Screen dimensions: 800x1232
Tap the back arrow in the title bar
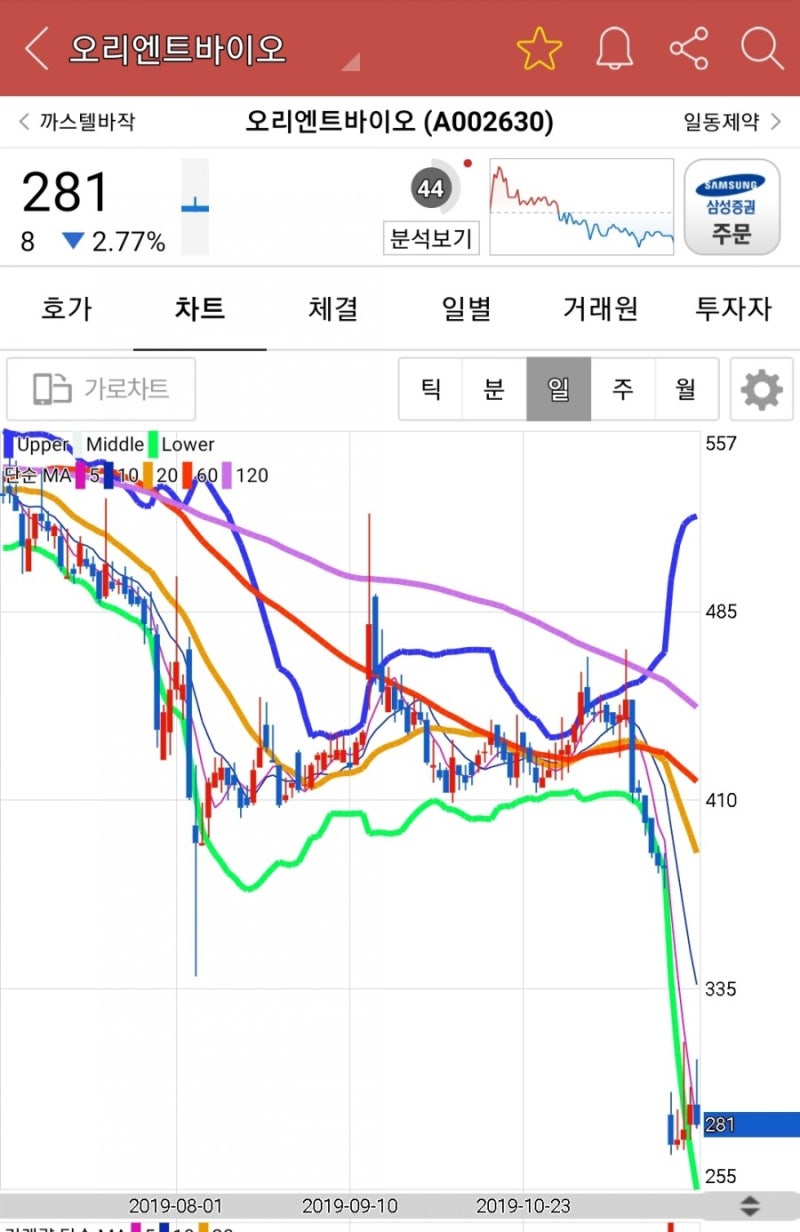tap(33, 46)
